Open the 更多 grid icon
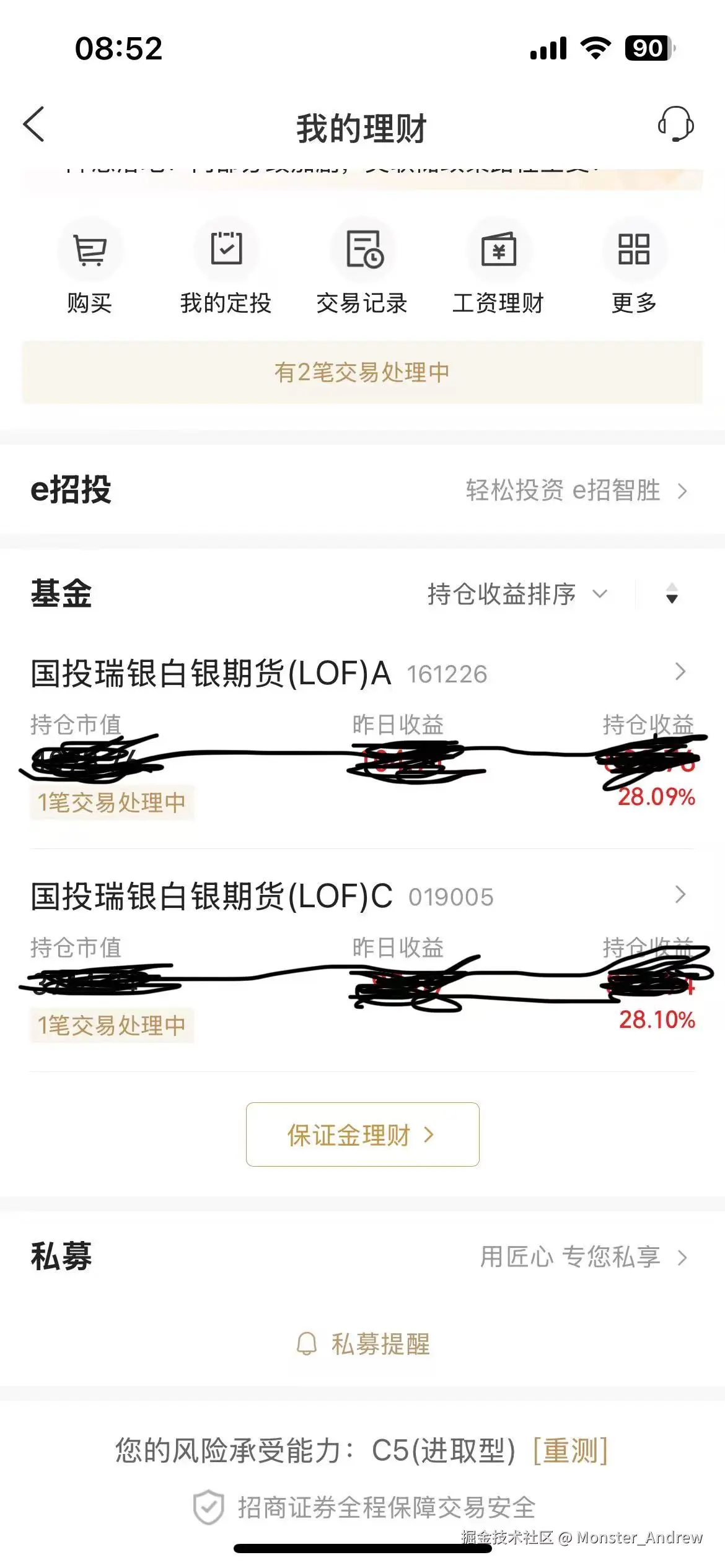The width and height of the screenshot is (725, 1568). [635, 250]
